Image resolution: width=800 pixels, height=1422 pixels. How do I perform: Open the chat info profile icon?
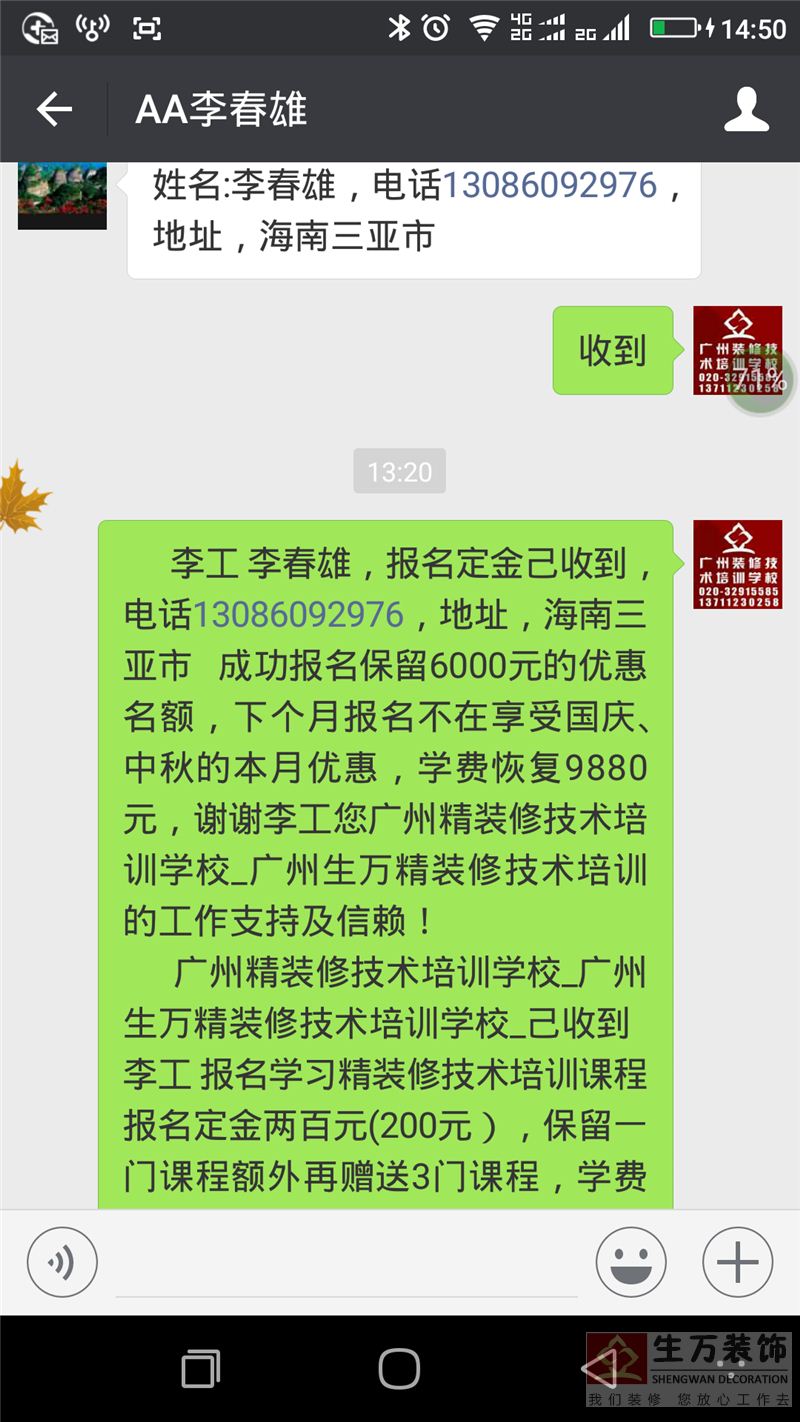click(x=746, y=109)
